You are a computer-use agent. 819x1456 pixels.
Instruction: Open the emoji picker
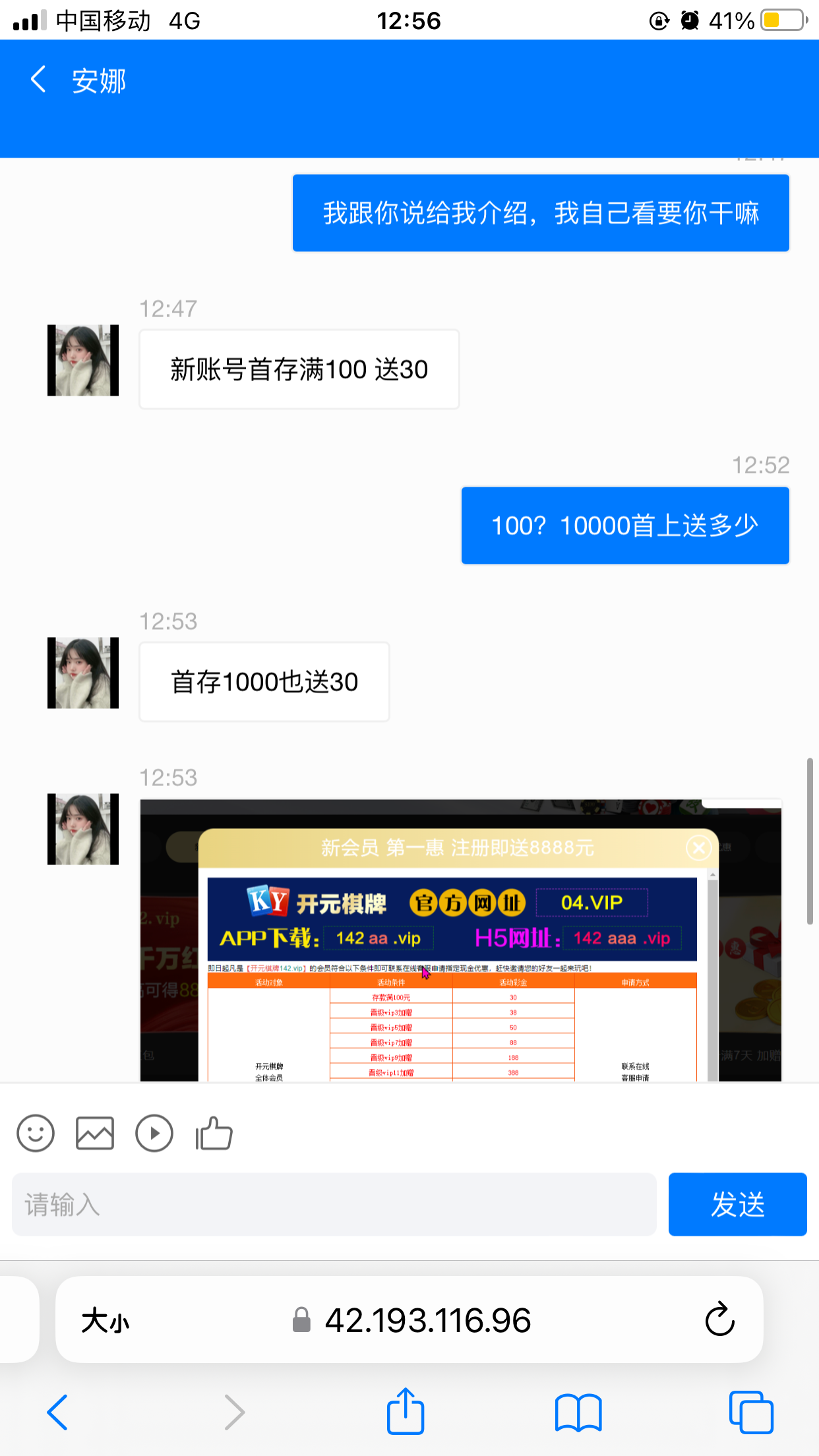tap(36, 1134)
